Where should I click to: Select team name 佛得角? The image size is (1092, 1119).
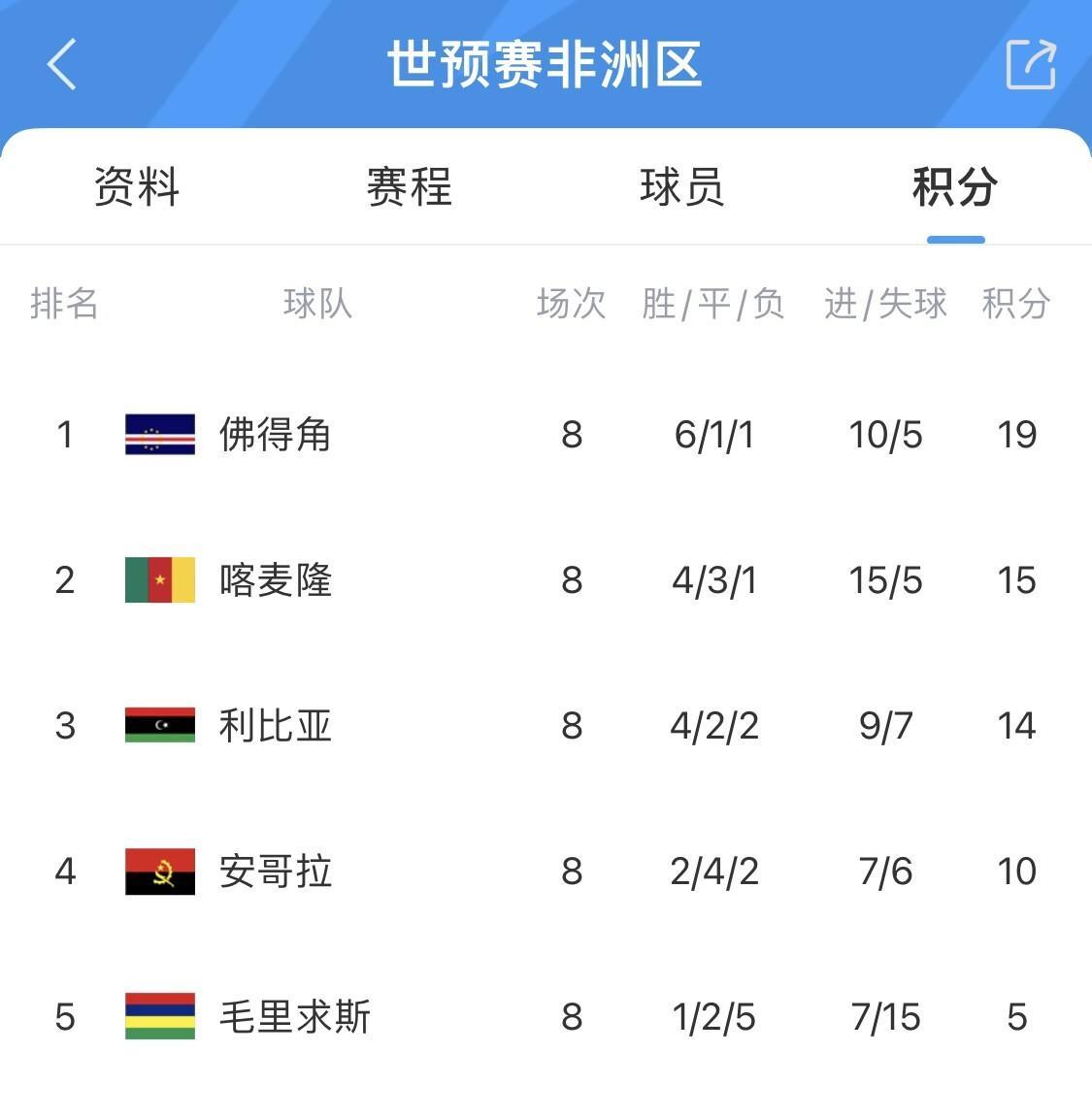point(275,435)
